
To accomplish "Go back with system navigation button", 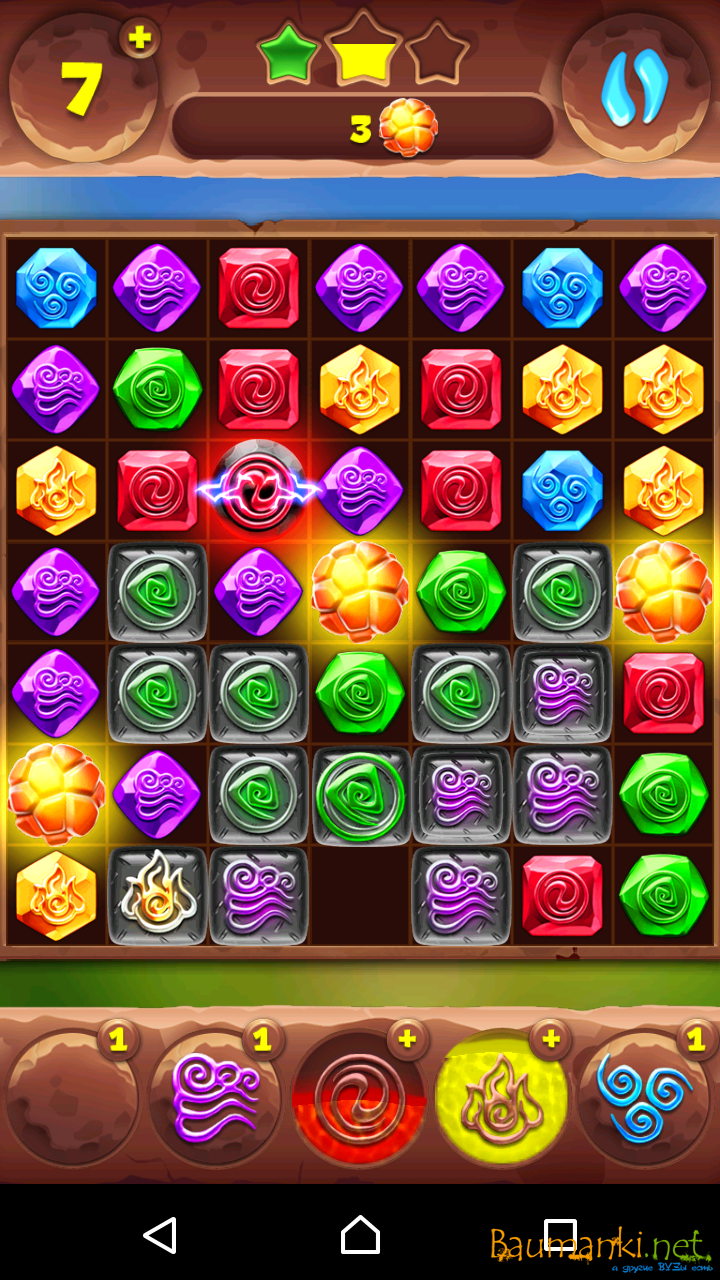I will pos(160,1236).
